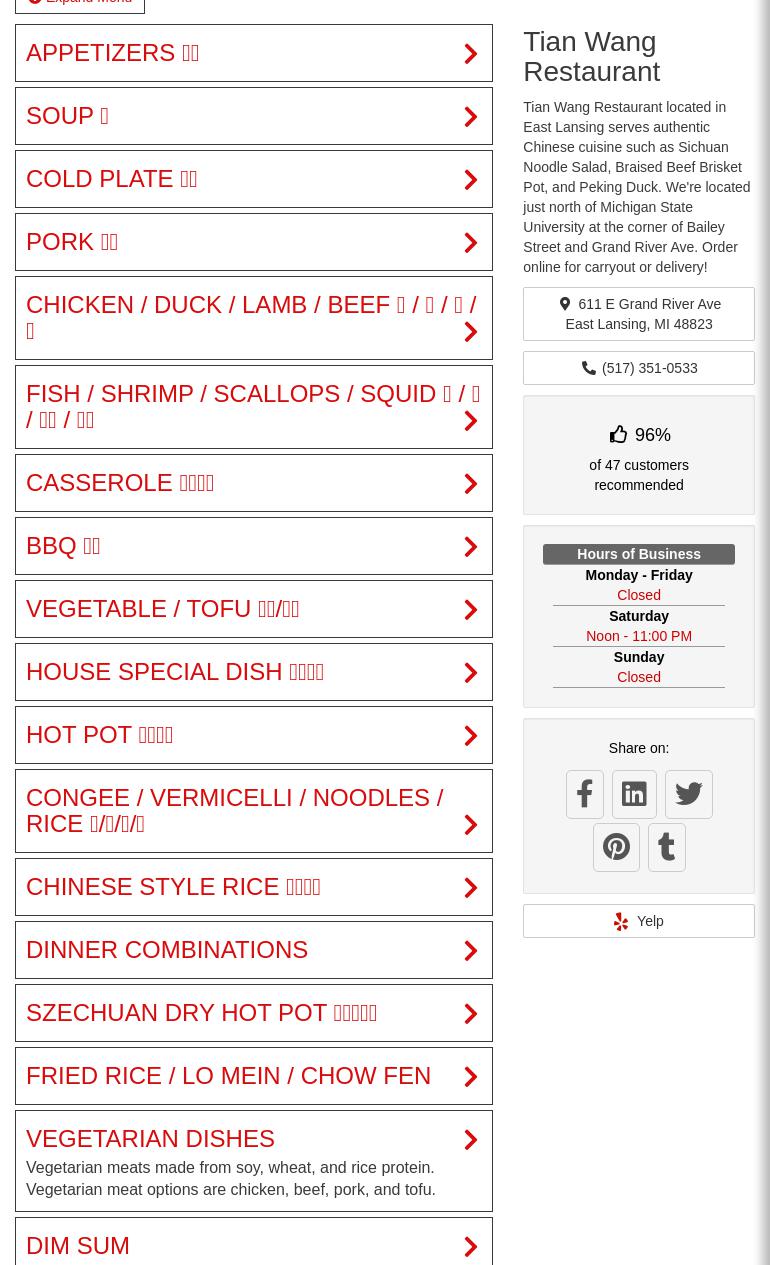Open the Yelp page link
Screen dimensions: 770x1265
point(639,921)
